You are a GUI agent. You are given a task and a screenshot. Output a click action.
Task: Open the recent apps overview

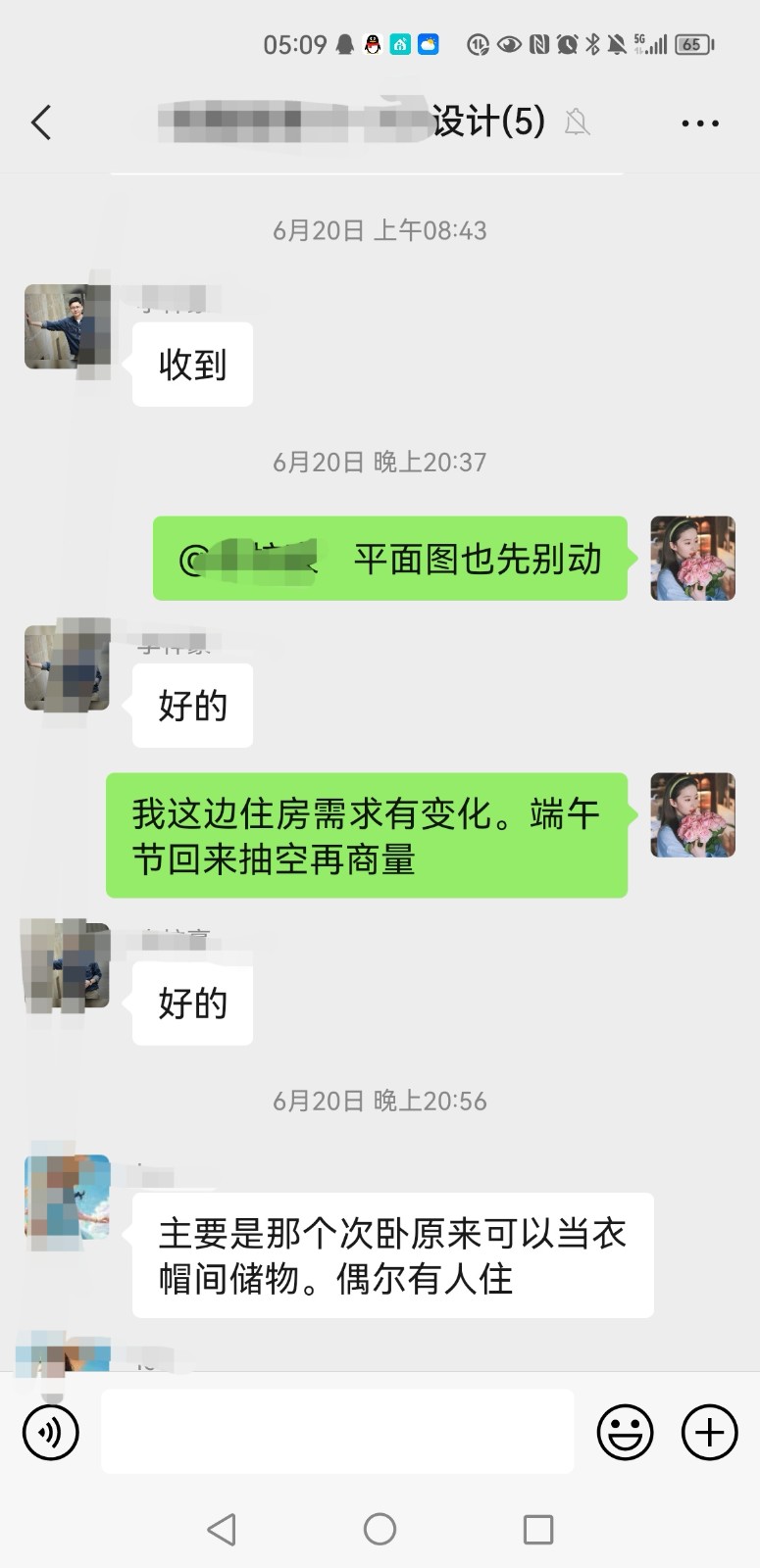click(538, 1529)
